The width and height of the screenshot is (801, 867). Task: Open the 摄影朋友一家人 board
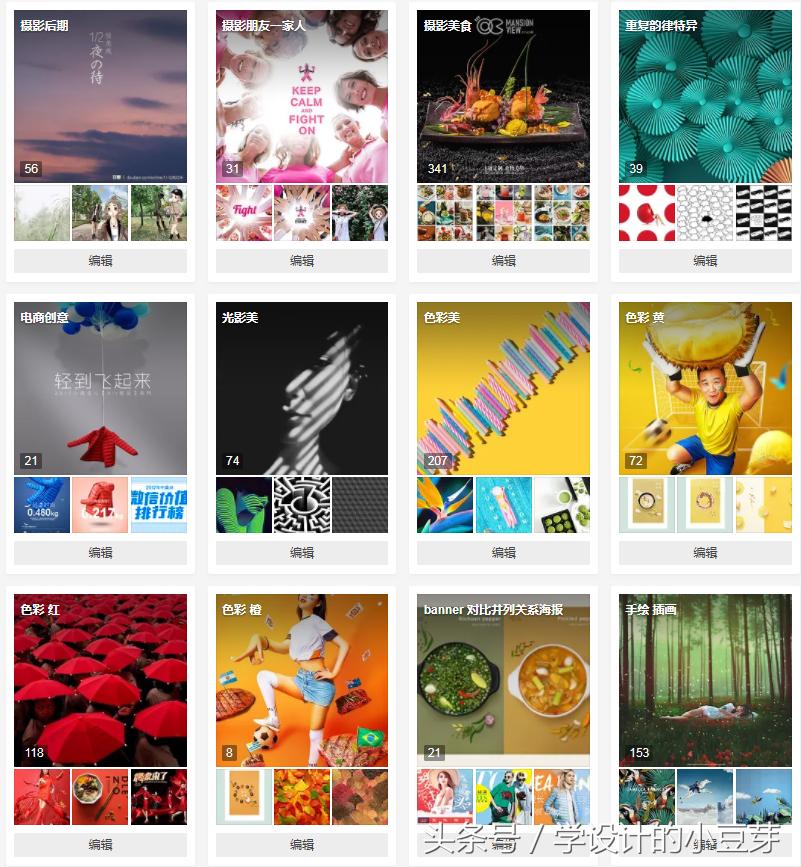[x=302, y=96]
